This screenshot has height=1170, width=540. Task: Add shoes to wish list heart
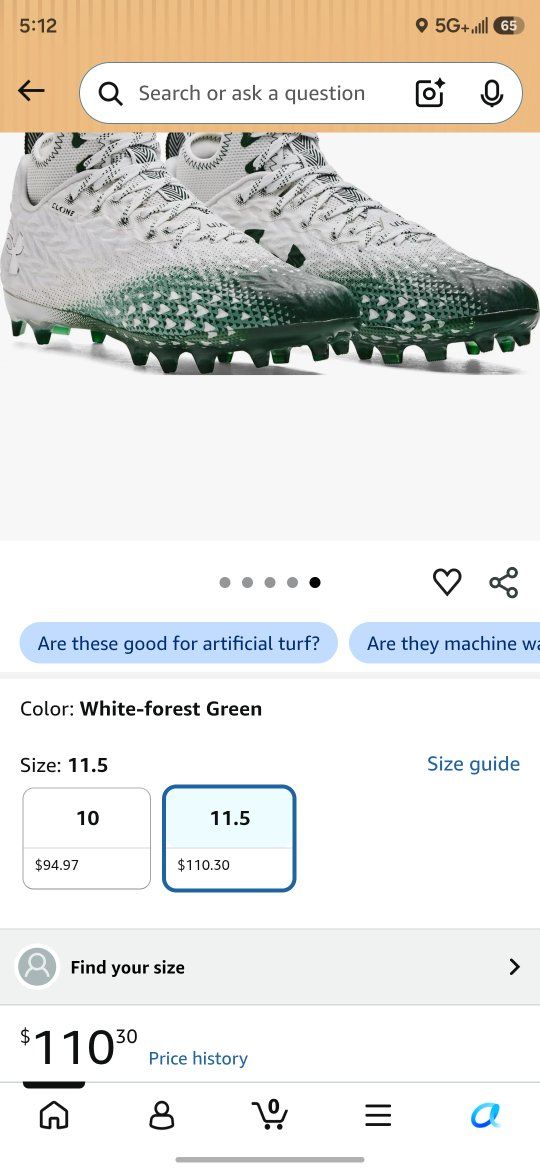[x=448, y=582]
